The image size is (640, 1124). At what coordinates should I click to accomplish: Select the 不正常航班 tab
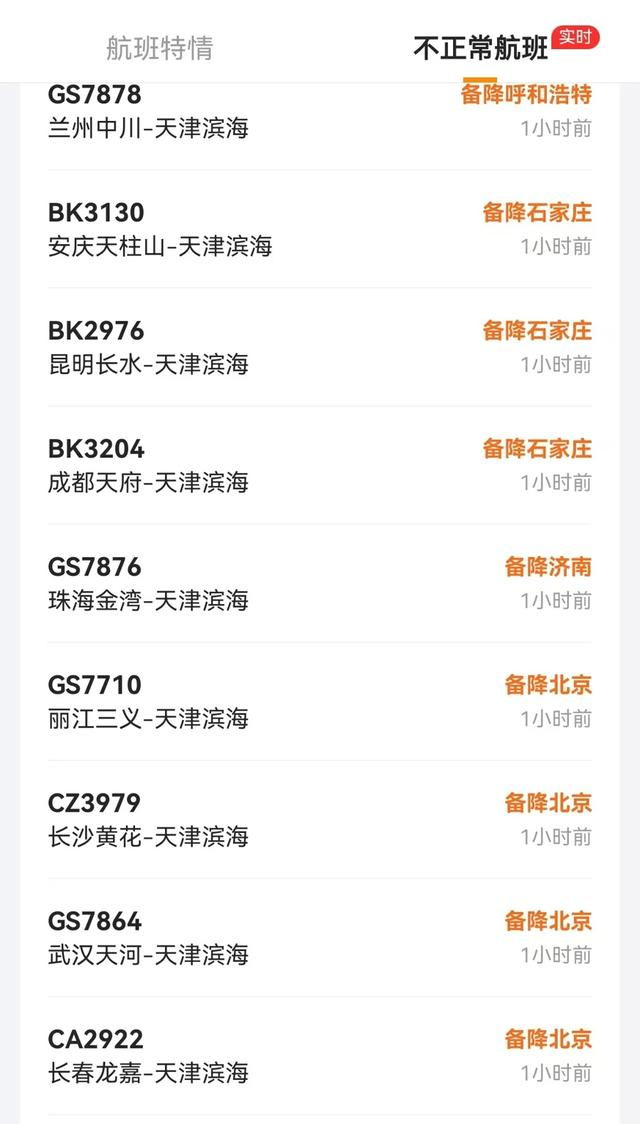pos(481,47)
